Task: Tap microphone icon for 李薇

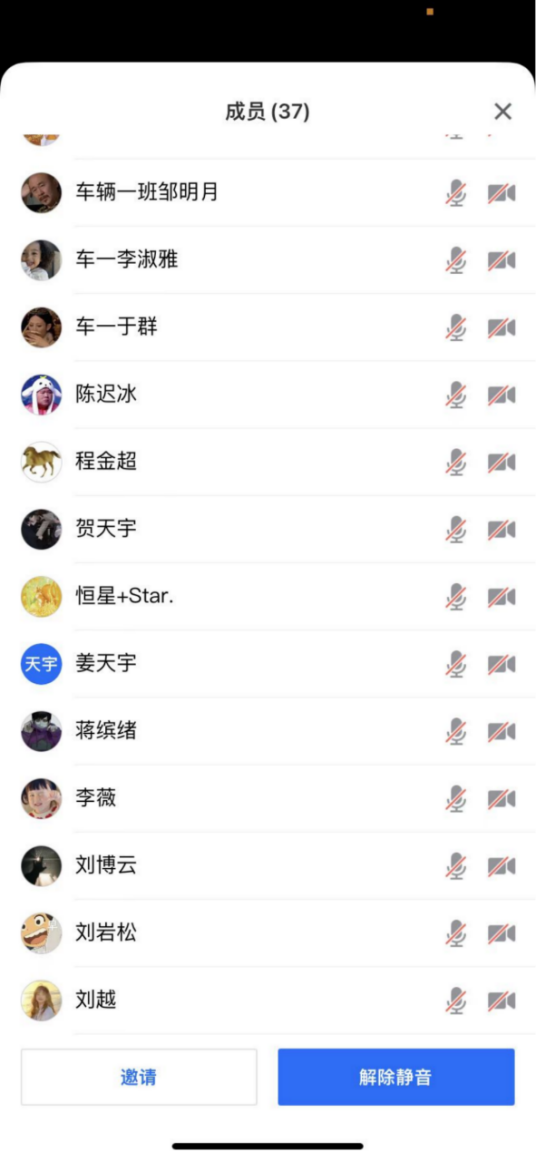Action: click(456, 799)
